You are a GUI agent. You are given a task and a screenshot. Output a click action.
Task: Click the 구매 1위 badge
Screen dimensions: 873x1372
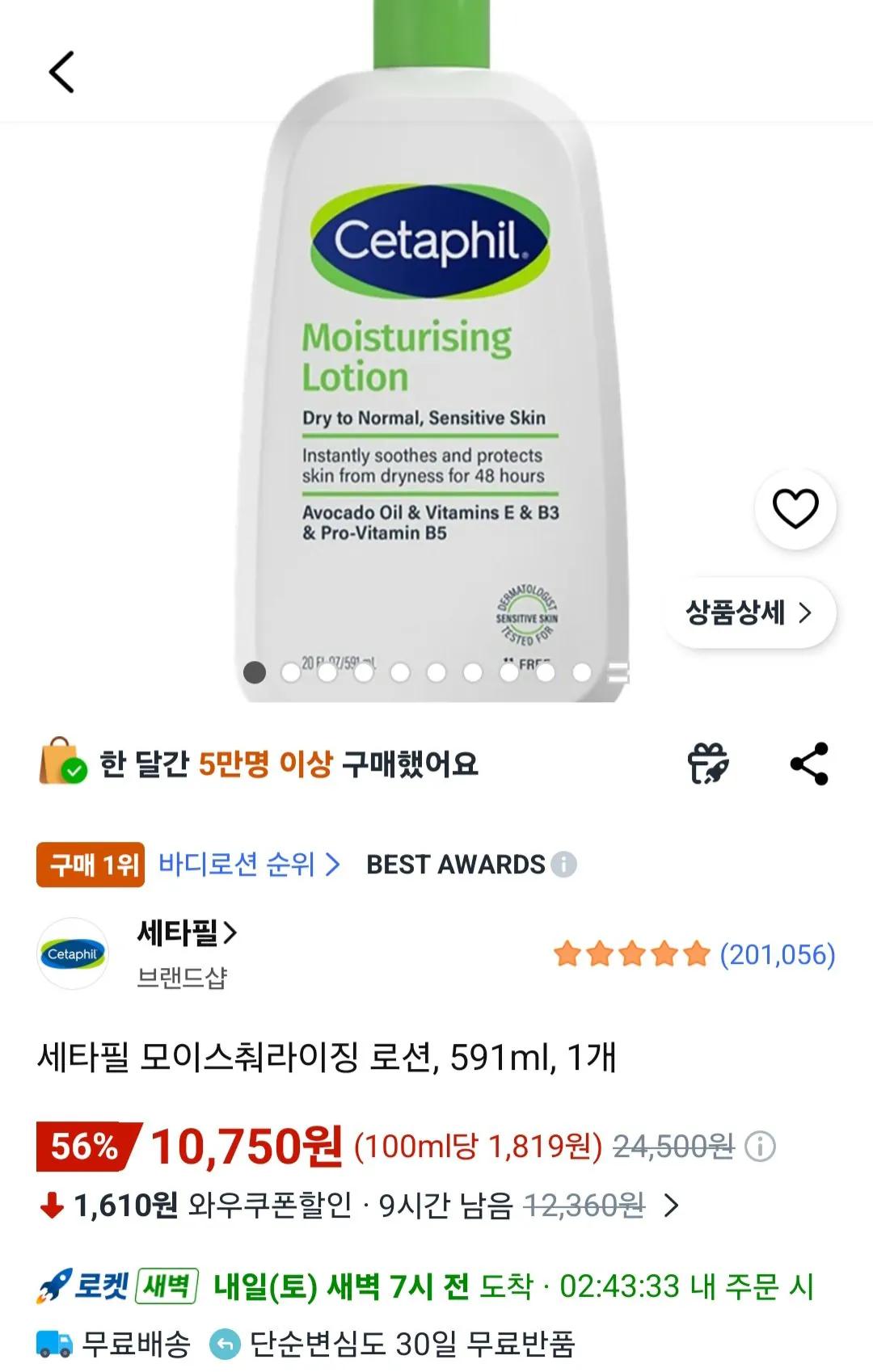(90, 865)
